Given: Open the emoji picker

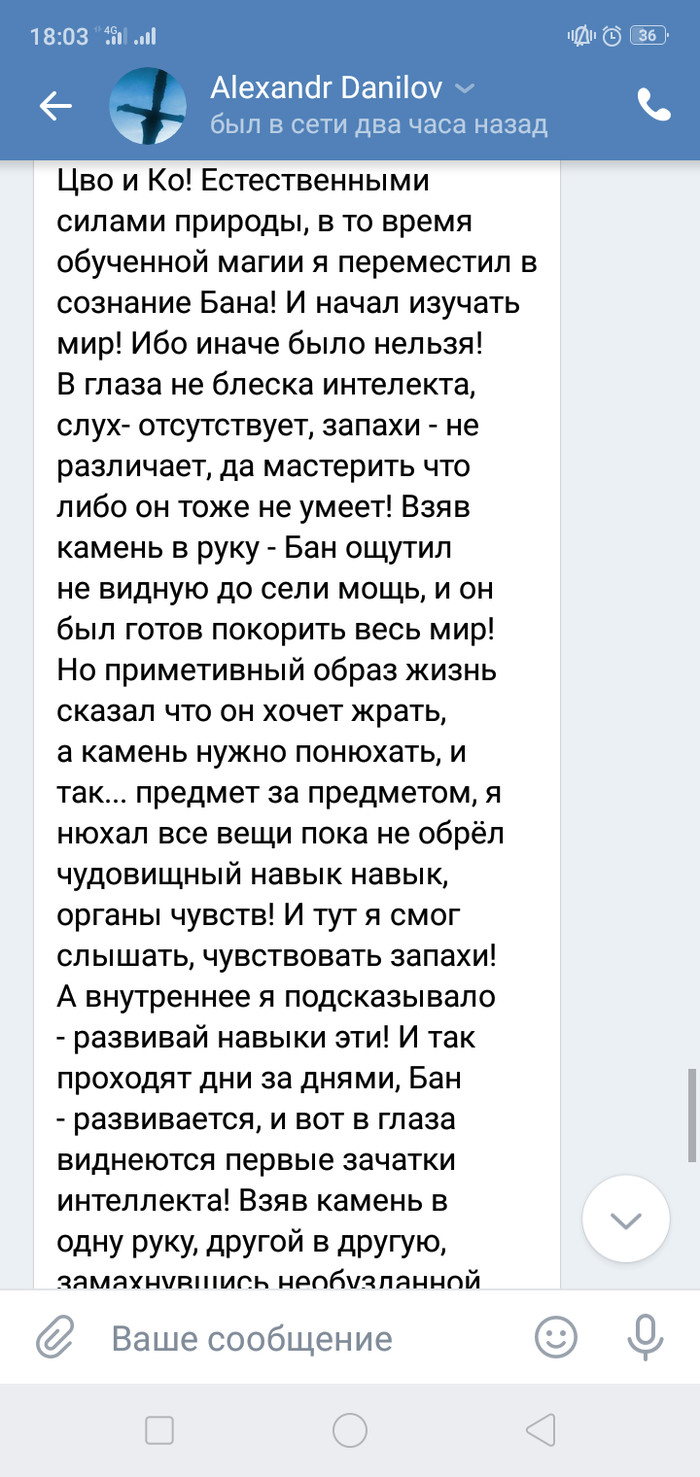Looking at the screenshot, I should coord(556,1337).
